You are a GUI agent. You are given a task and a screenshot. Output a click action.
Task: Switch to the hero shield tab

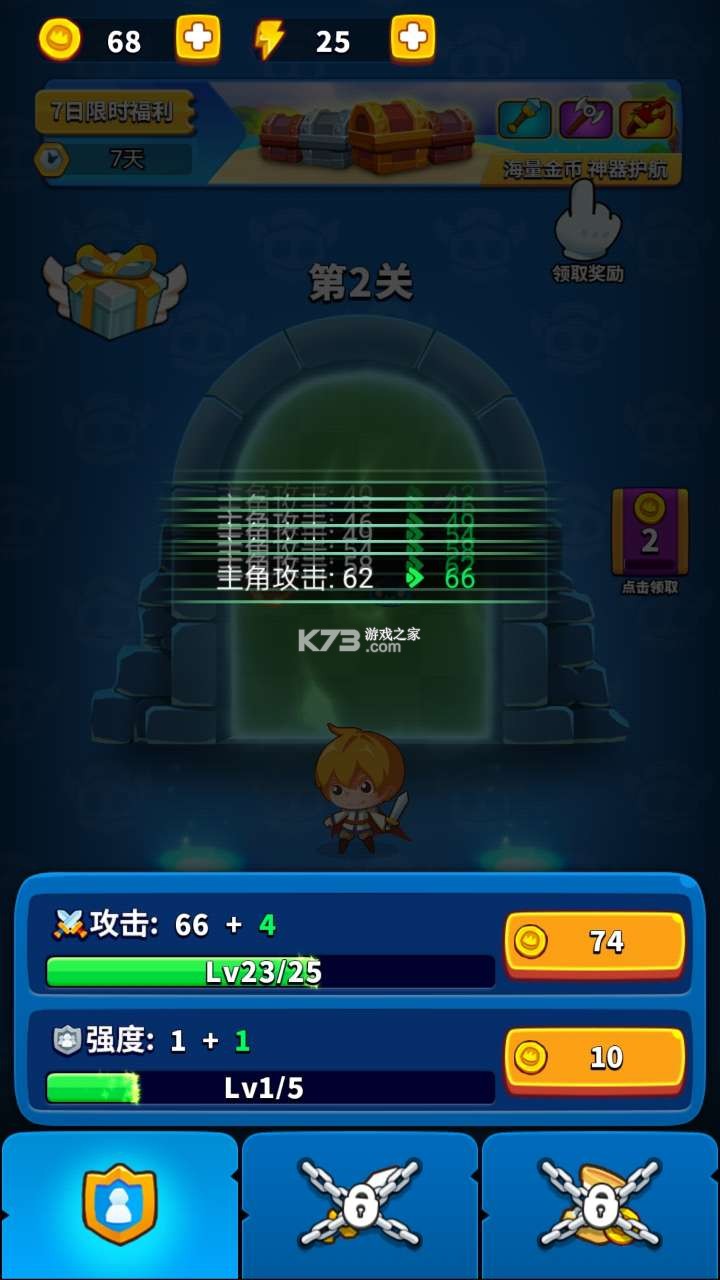120,1204
